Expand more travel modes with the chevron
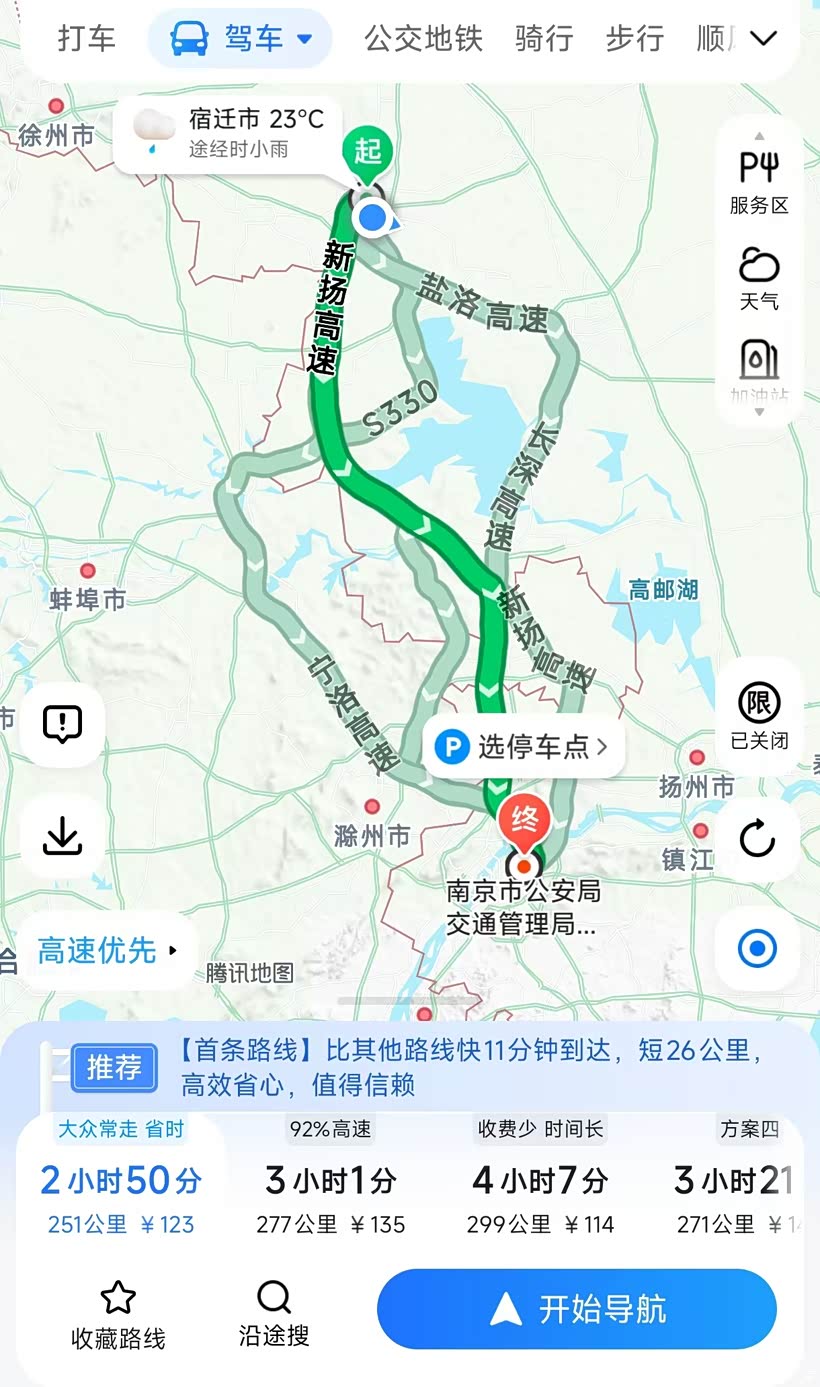The width and height of the screenshot is (820, 1387). pyautogui.click(x=763, y=39)
